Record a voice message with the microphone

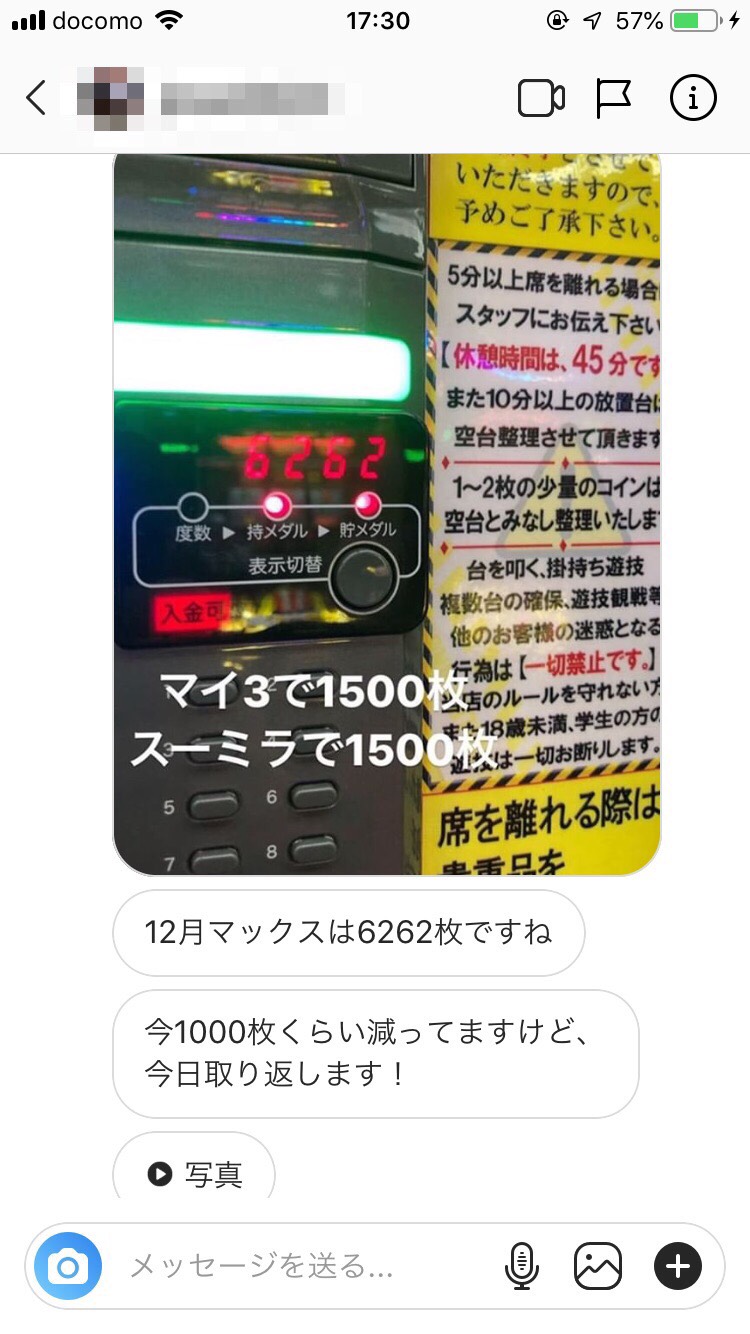point(521,1267)
